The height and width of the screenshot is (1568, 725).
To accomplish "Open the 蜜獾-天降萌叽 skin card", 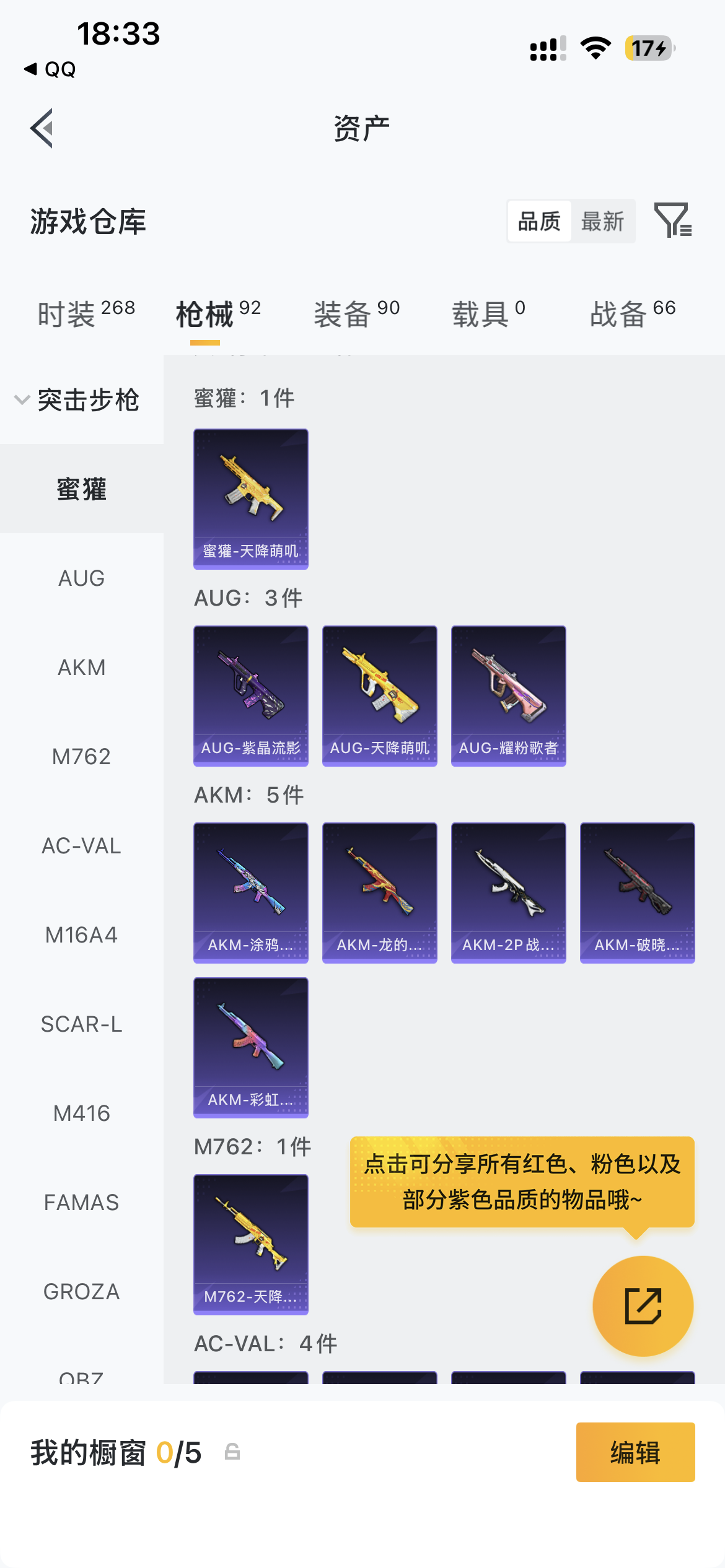I will pos(251,499).
